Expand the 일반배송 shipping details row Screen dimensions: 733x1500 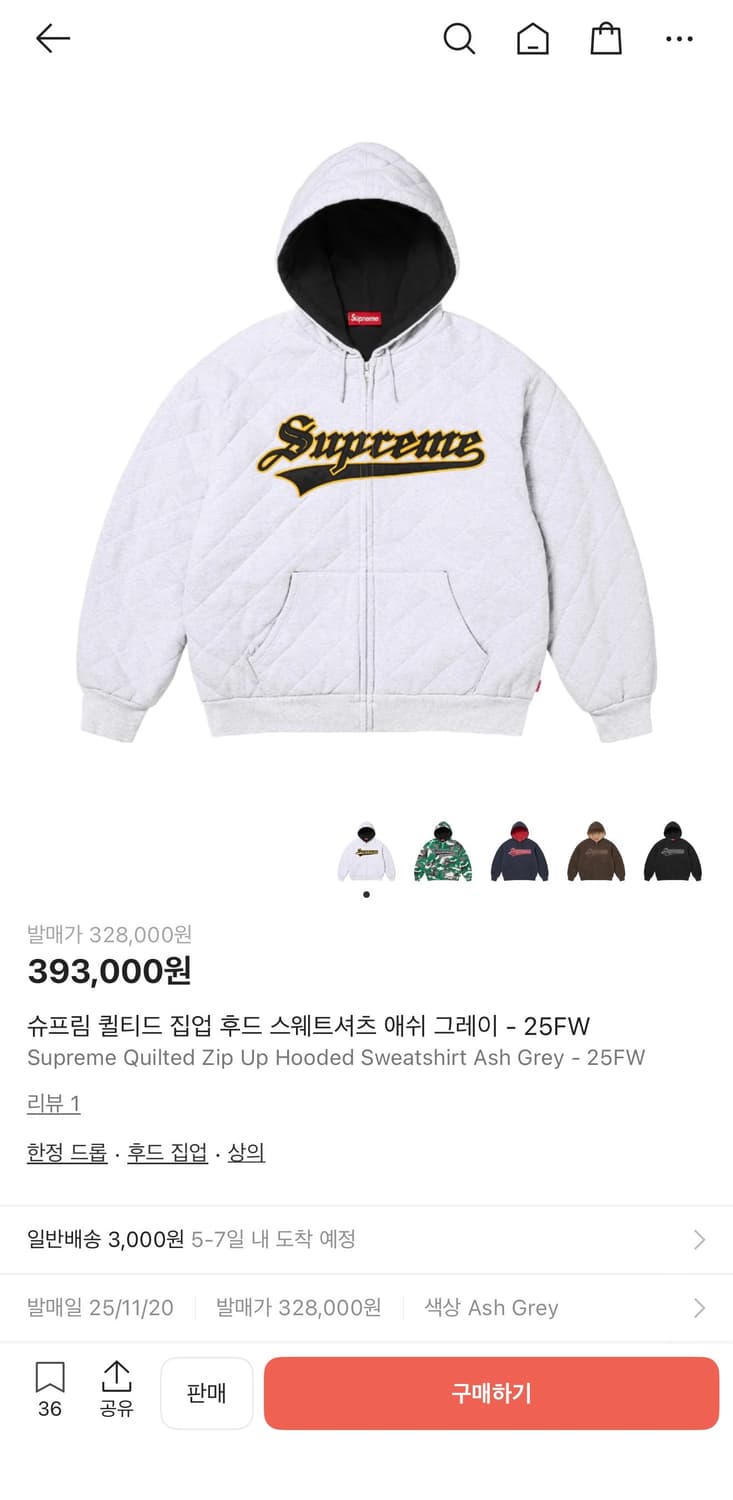pyautogui.click(x=366, y=1239)
